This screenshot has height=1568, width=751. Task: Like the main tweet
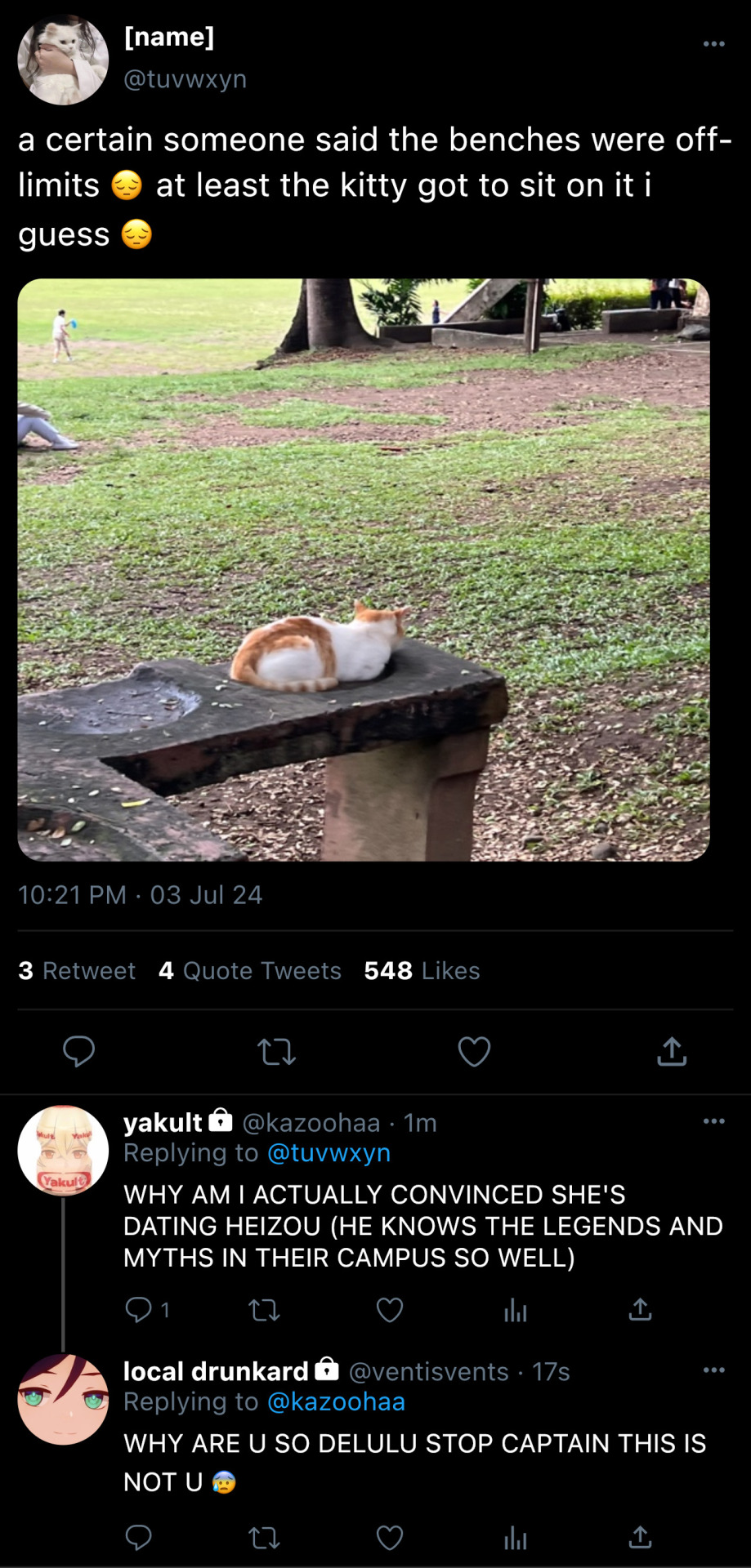point(474,1051)
